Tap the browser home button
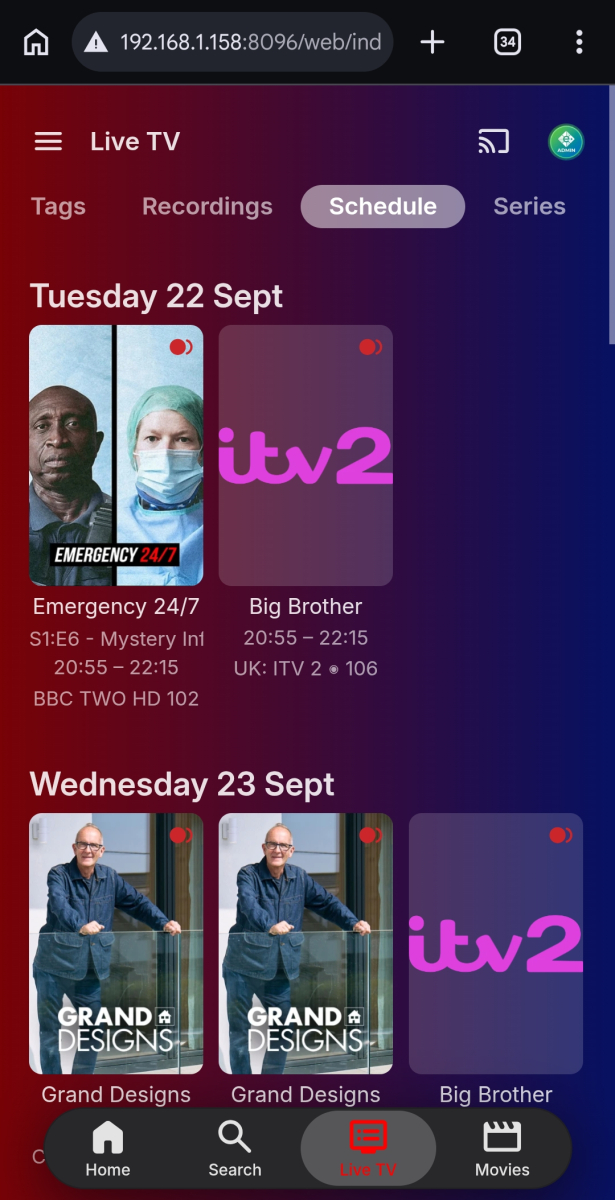The width and height of the screenshot is (615, 1200). [36, 42]
